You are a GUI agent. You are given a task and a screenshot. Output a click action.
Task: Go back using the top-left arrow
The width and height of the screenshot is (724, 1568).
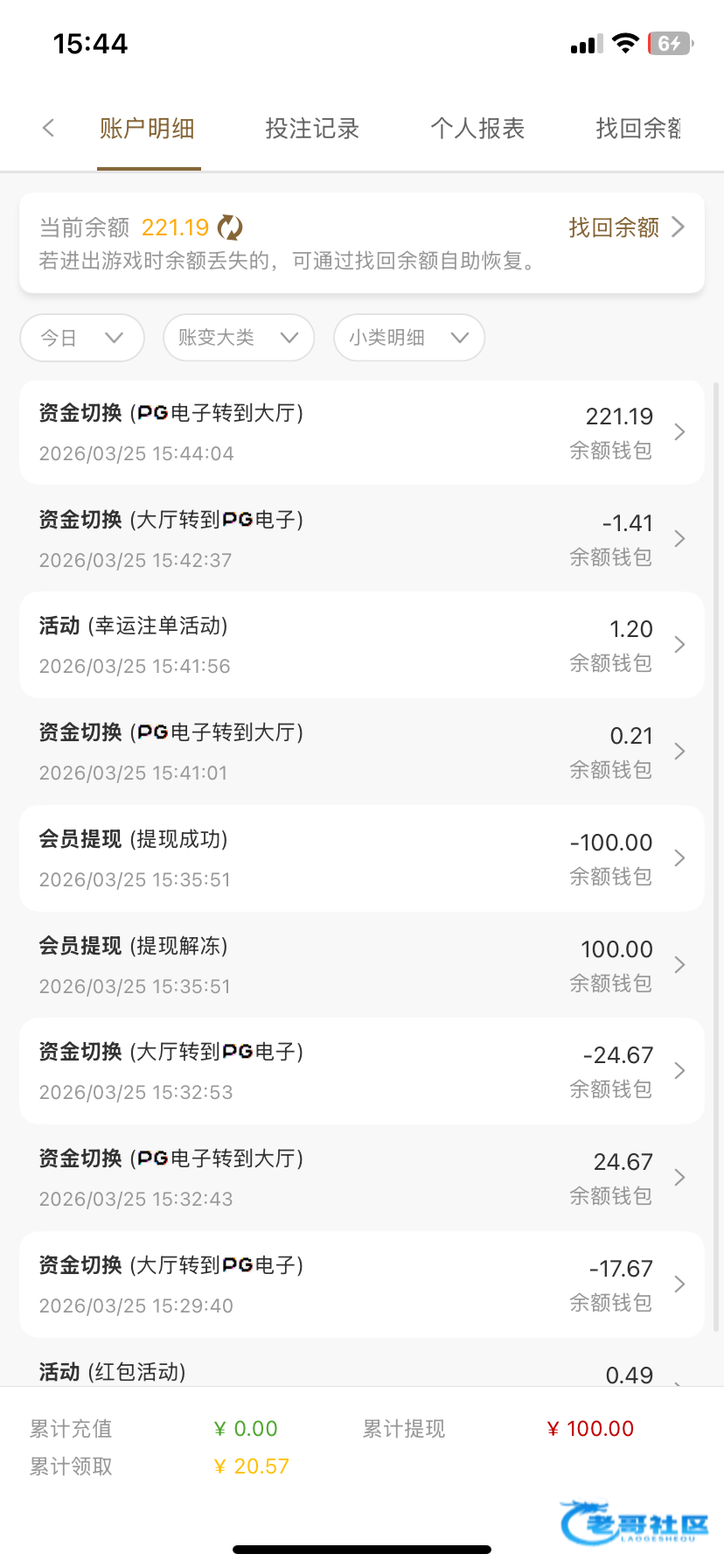[x=49, y=129]
